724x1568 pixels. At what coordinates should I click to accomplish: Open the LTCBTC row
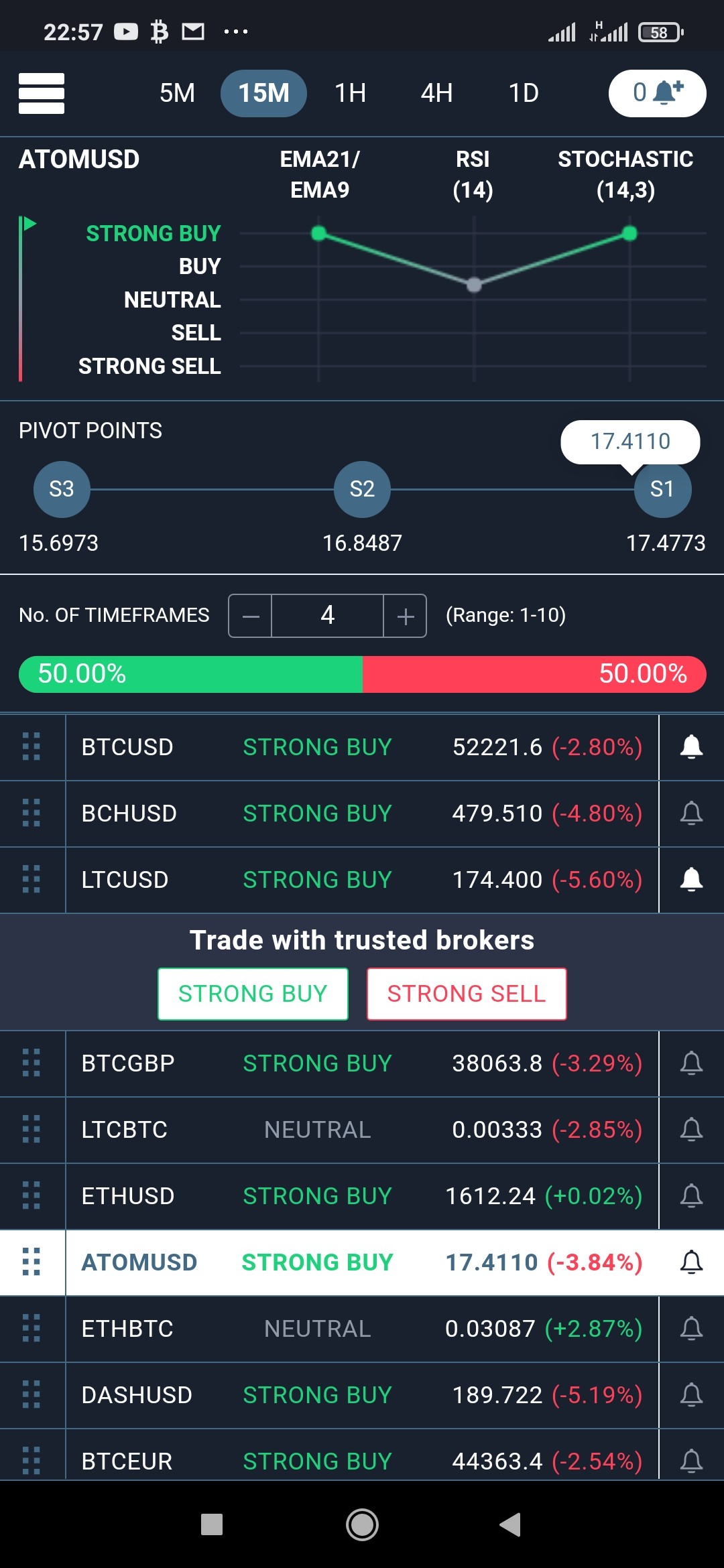(362, 1130)
